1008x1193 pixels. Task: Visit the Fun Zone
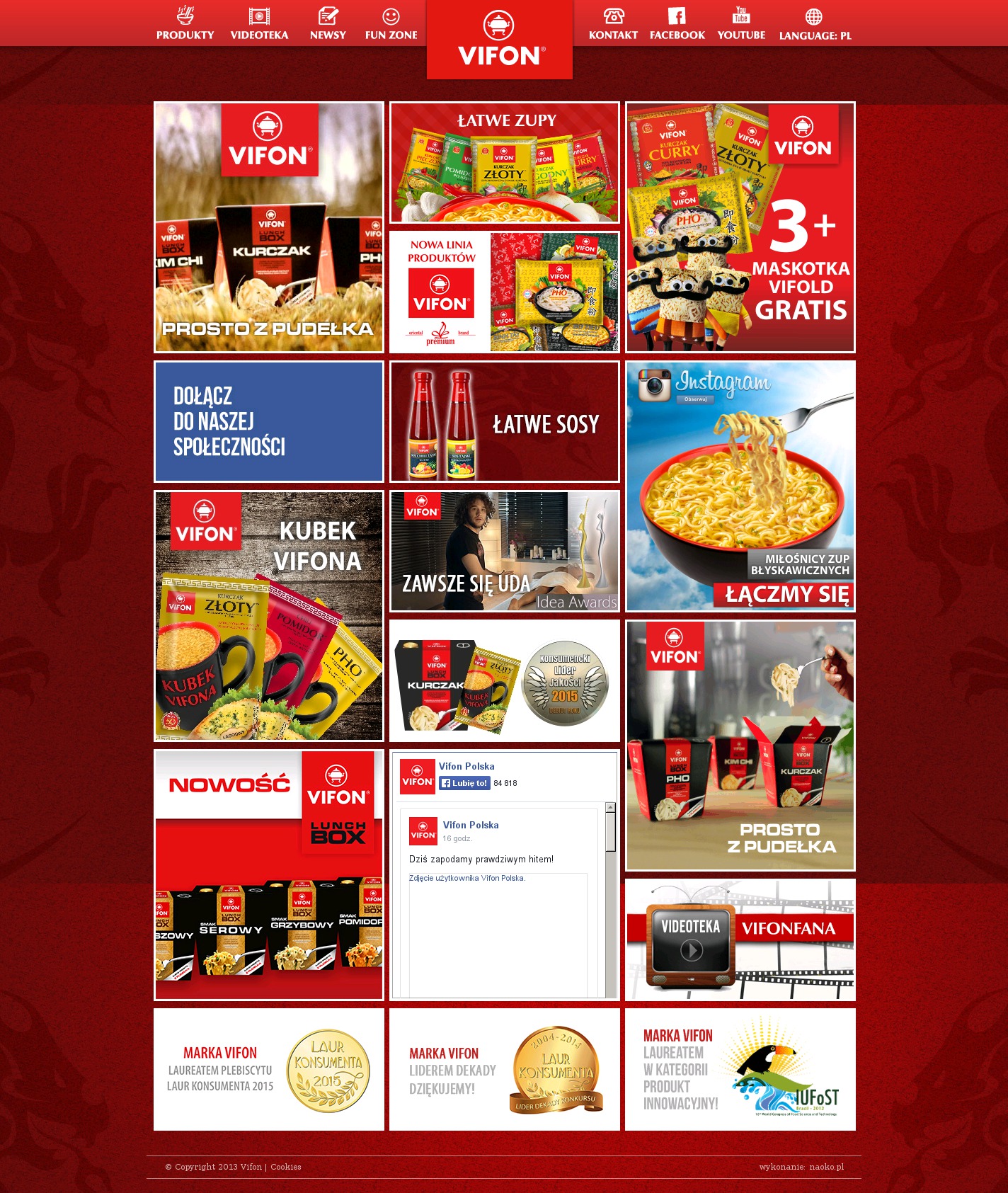coord(391,25)
